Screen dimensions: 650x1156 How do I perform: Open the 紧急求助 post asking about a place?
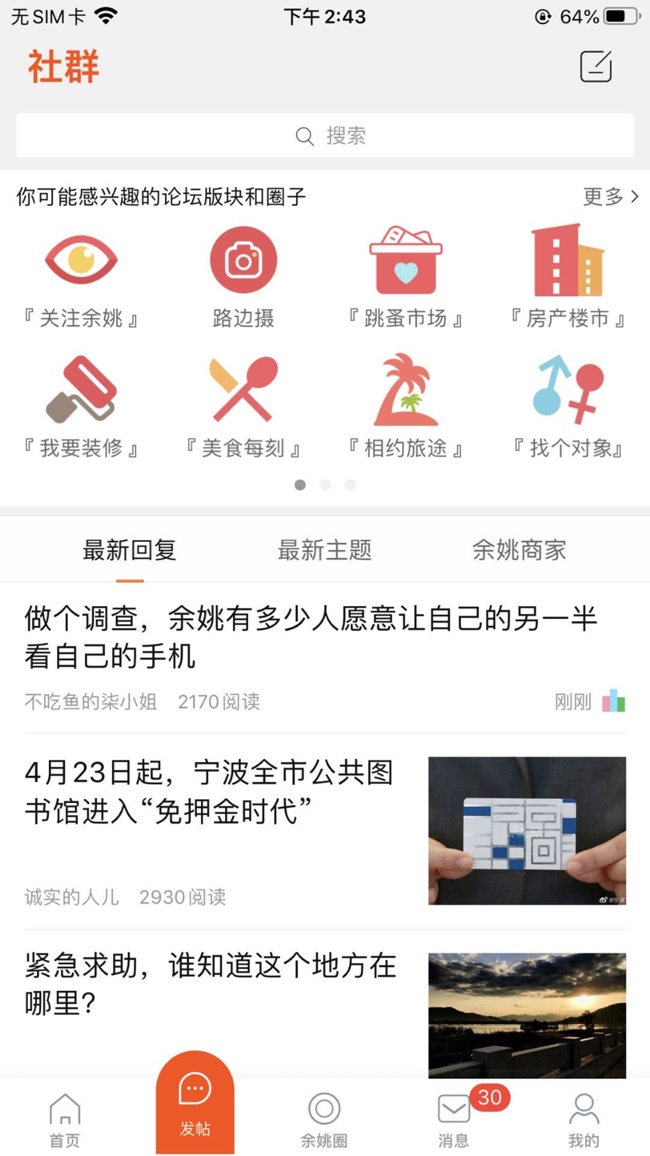click(210, 984)
